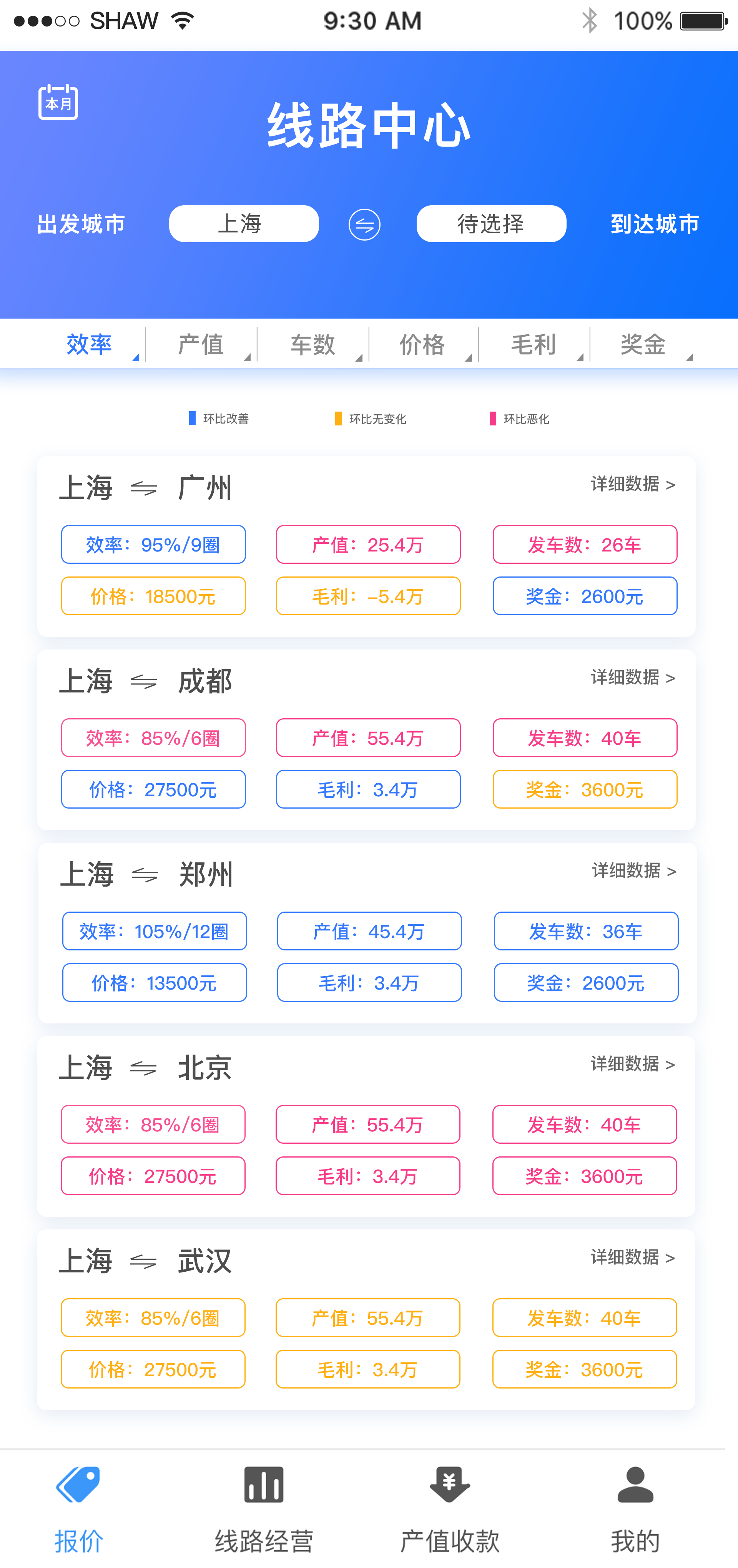View 详细数据 for 上海 to 北京
The image size is (738, 1568).
pyautogui.click(x=633, y=1064)
